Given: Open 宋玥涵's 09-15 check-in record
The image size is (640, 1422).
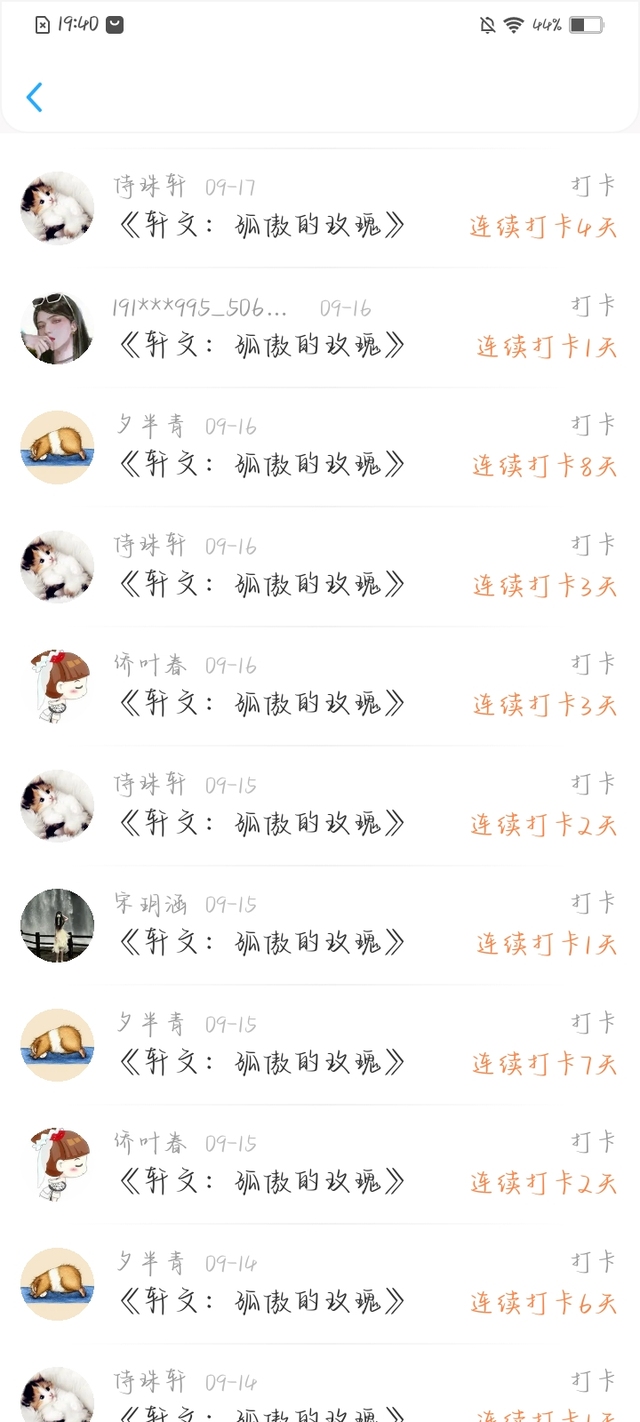Looking at the screenshot, I should (x=320, y=925).
